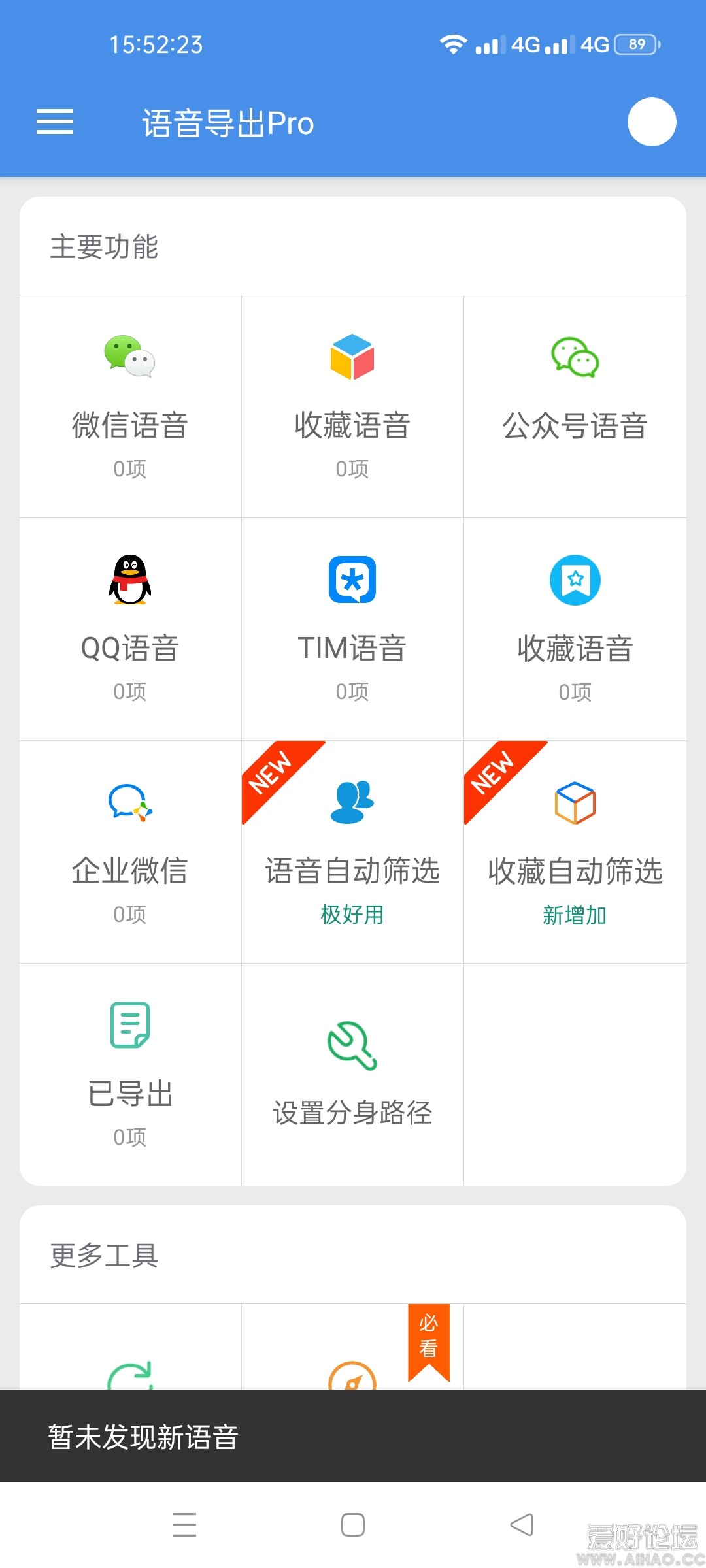This screenshot has width=706, height=1568.
Task: Open the tool marked with 必看 badge
Action: click(x=352, y=1379)
